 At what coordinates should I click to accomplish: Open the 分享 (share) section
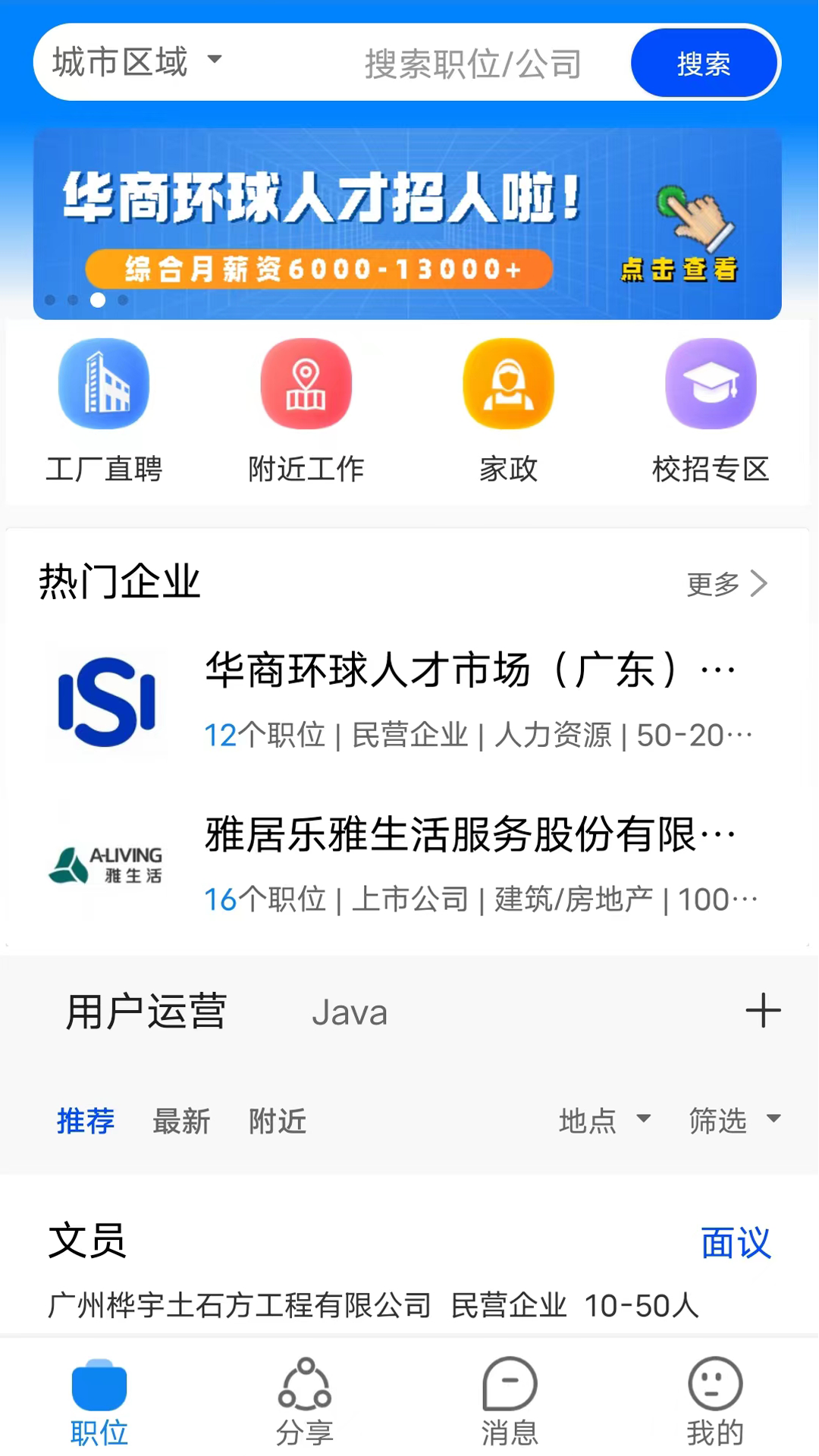[306, 1403]
